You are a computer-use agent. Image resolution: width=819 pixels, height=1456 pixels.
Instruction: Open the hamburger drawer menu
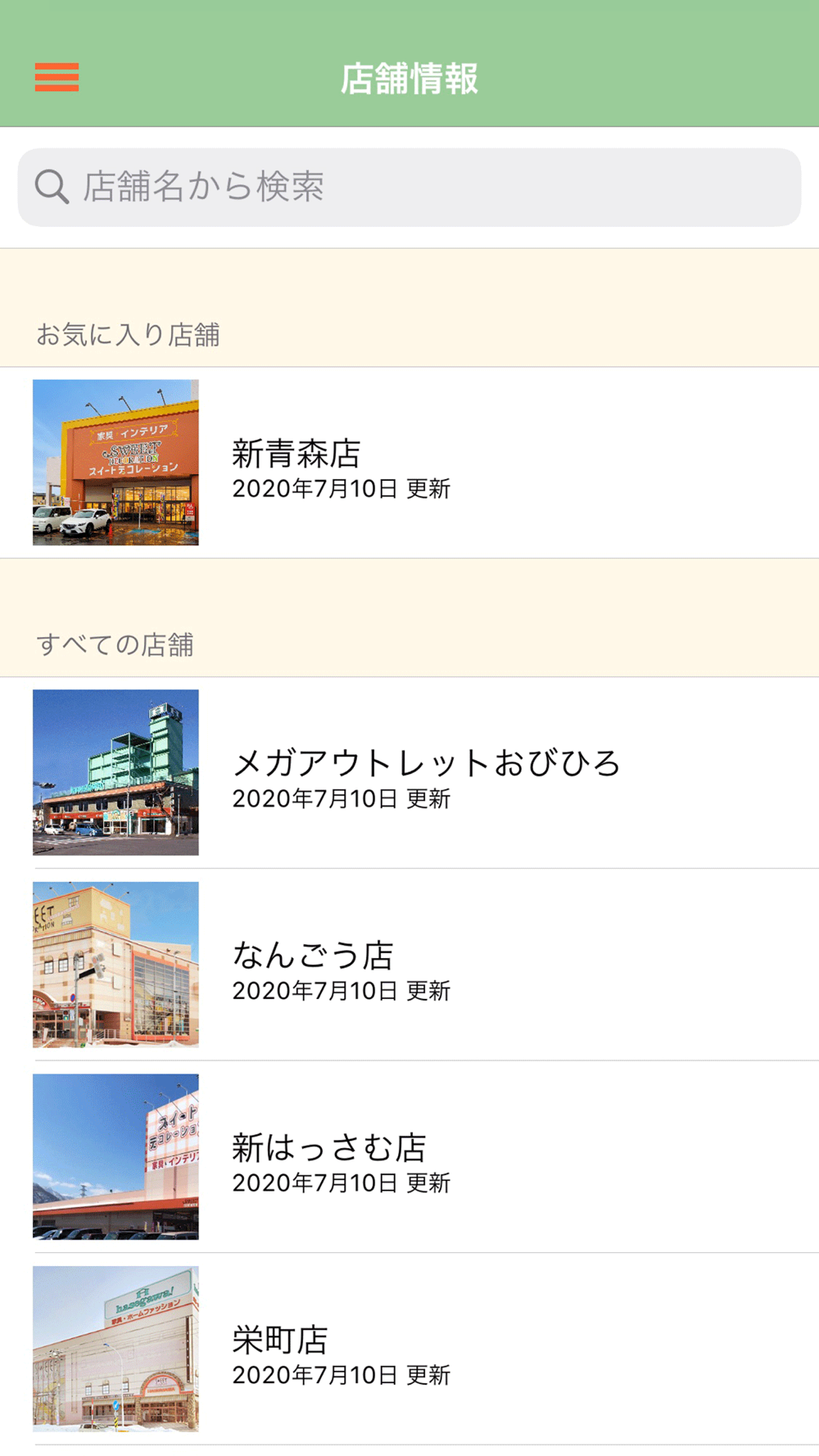[x=57, y=78]
